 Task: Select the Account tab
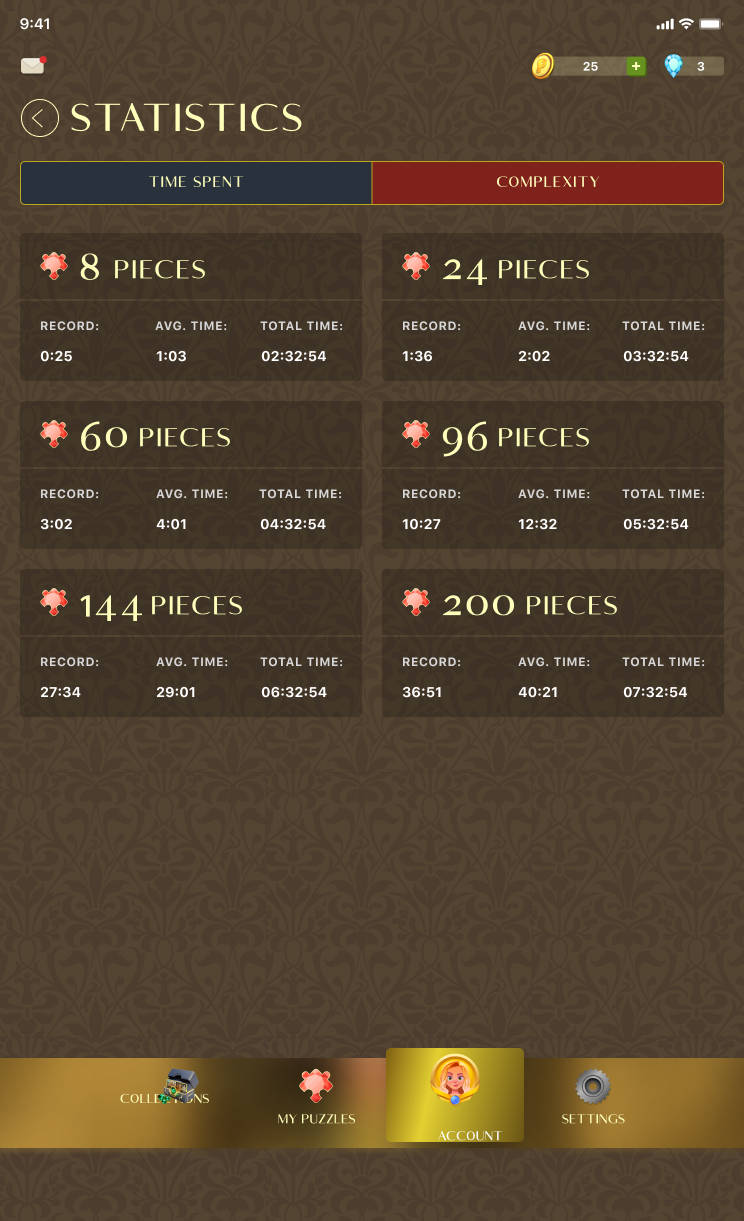coord(455,1095)
